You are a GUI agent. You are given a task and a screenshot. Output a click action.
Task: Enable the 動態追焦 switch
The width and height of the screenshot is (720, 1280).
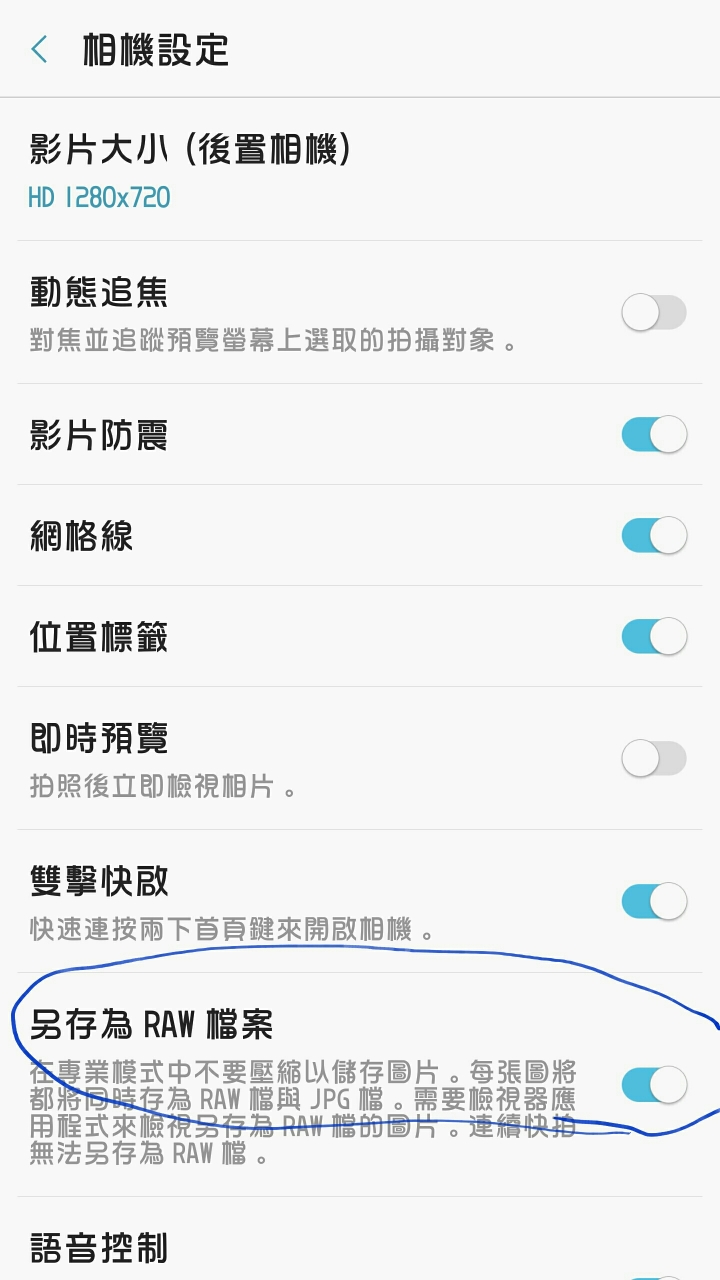coord(654,313)
